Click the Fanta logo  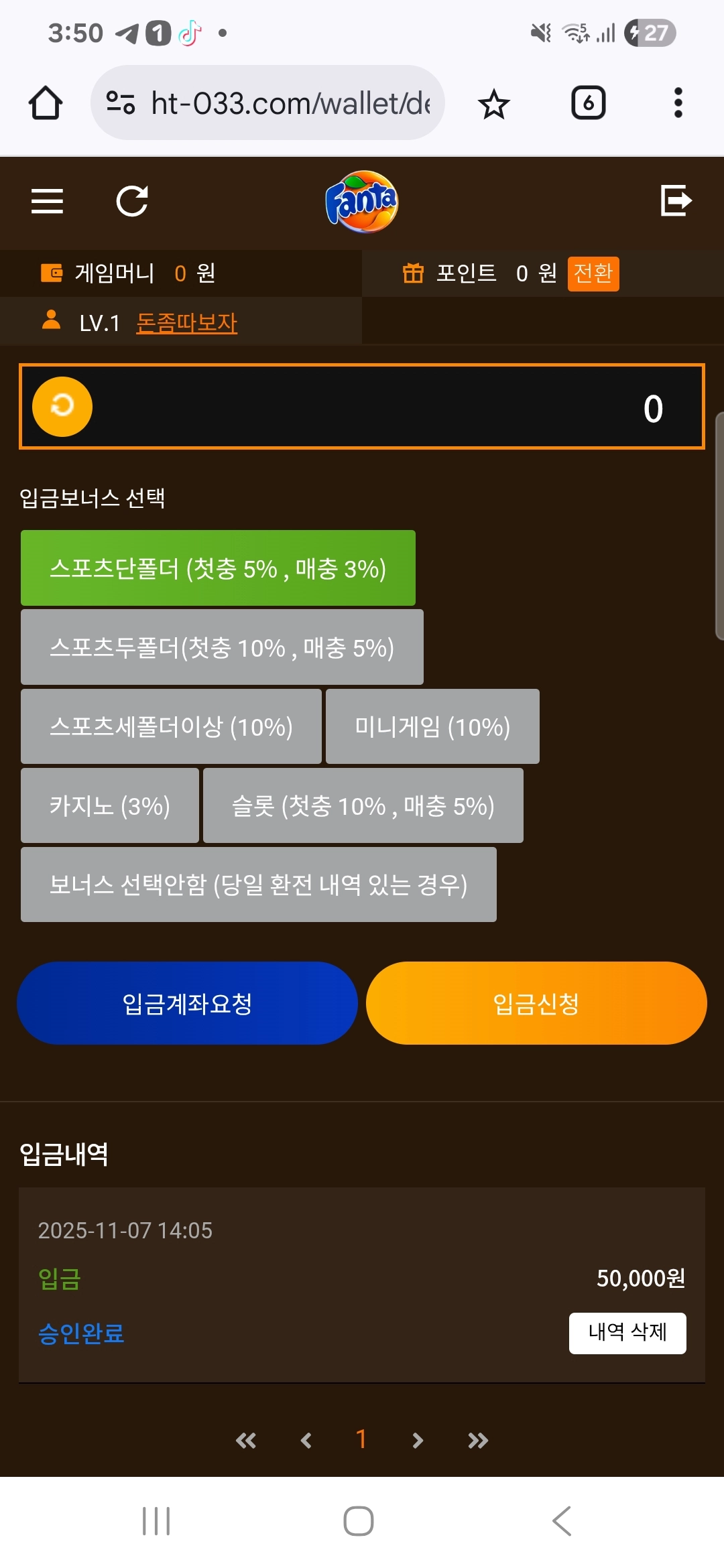361,202
